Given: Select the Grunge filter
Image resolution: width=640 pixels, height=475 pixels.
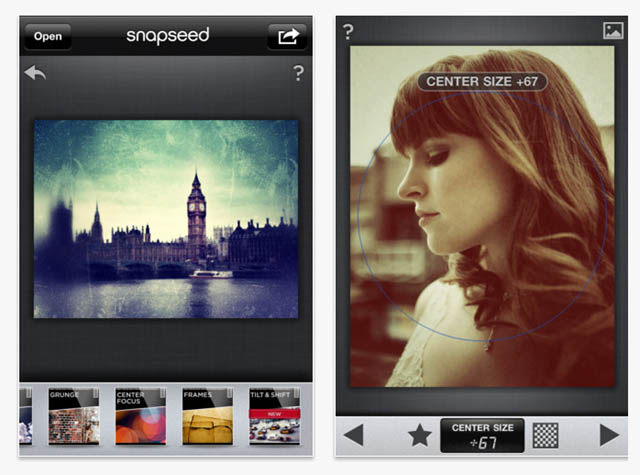Looking at the screenshot, I should coord(74,416).
